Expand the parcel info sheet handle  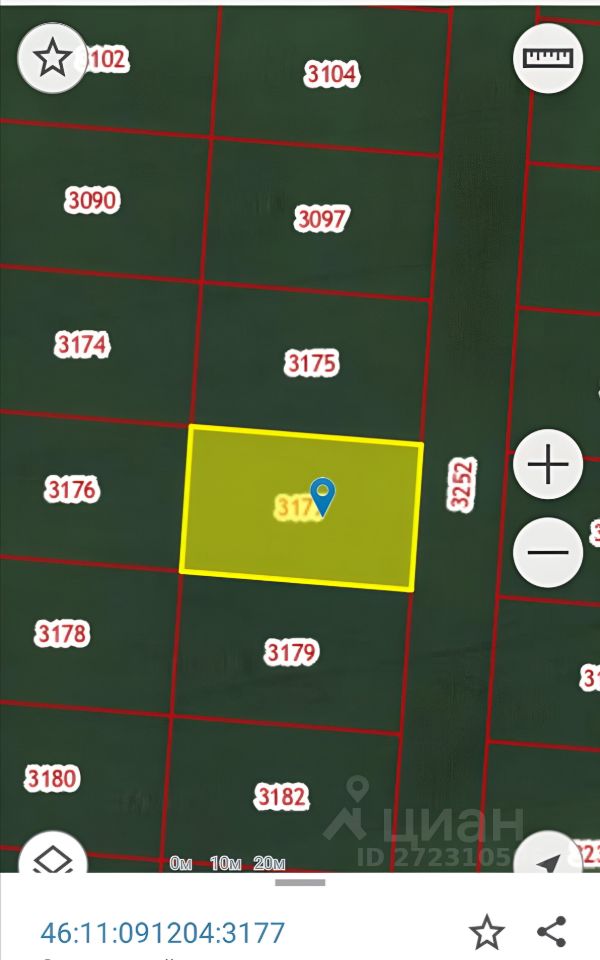300,882
